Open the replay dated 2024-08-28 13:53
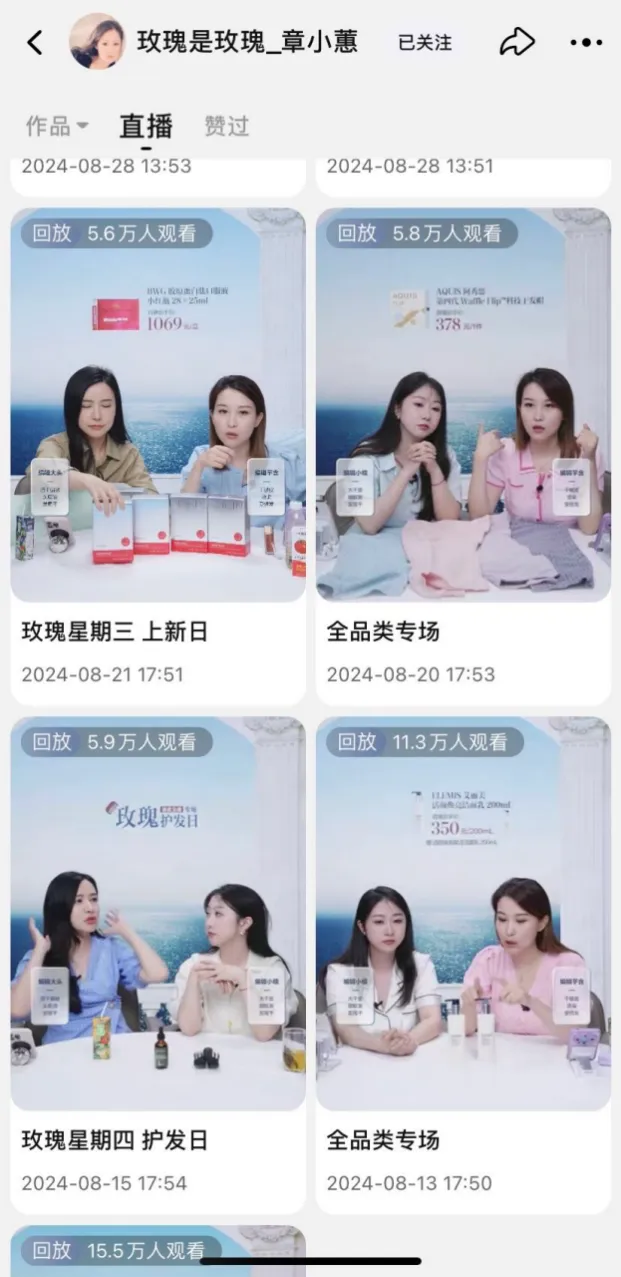 click(158, 172)
